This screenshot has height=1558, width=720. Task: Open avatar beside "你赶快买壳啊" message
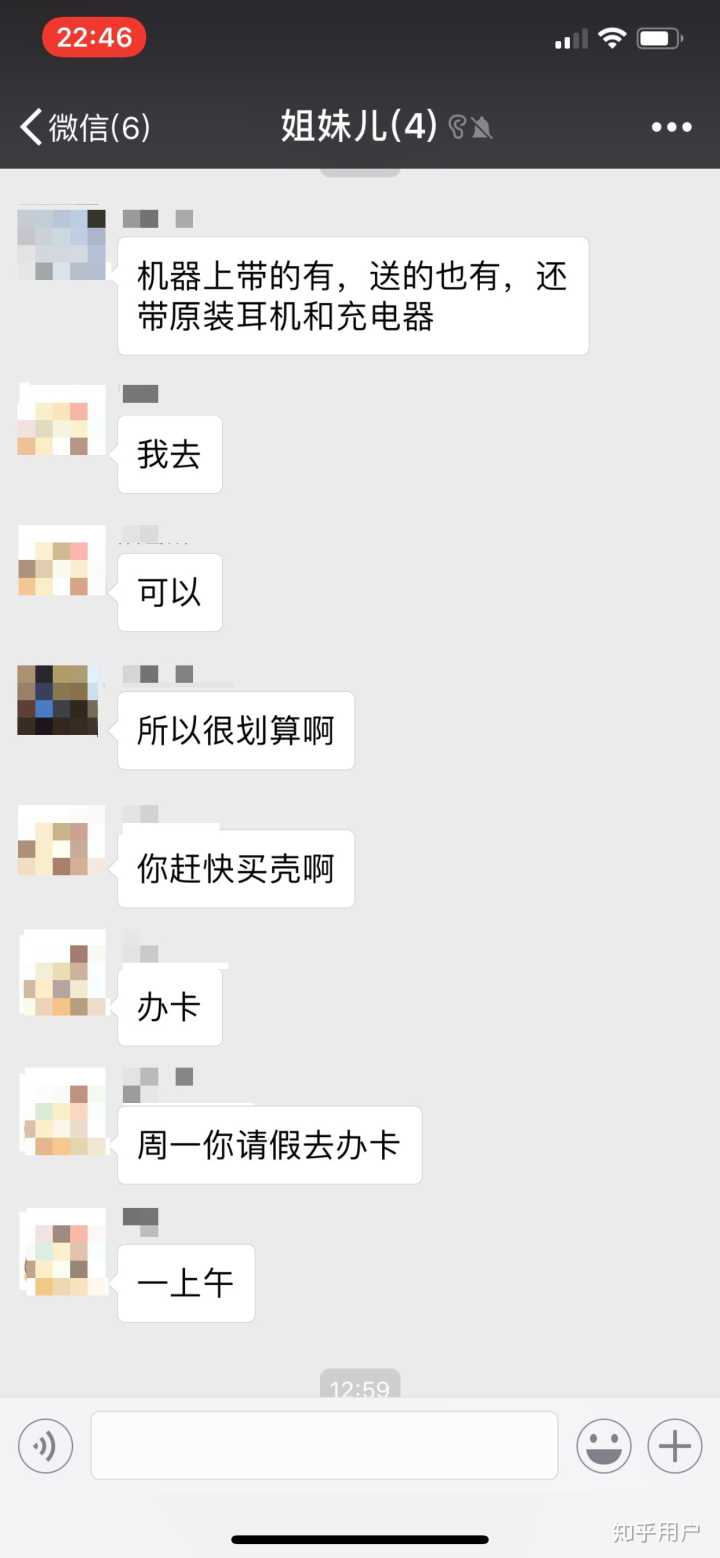[62, 839]
